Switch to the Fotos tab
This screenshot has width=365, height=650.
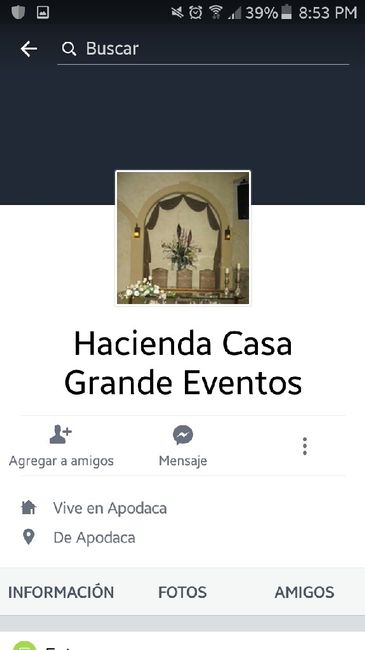[x=182, y=592]
